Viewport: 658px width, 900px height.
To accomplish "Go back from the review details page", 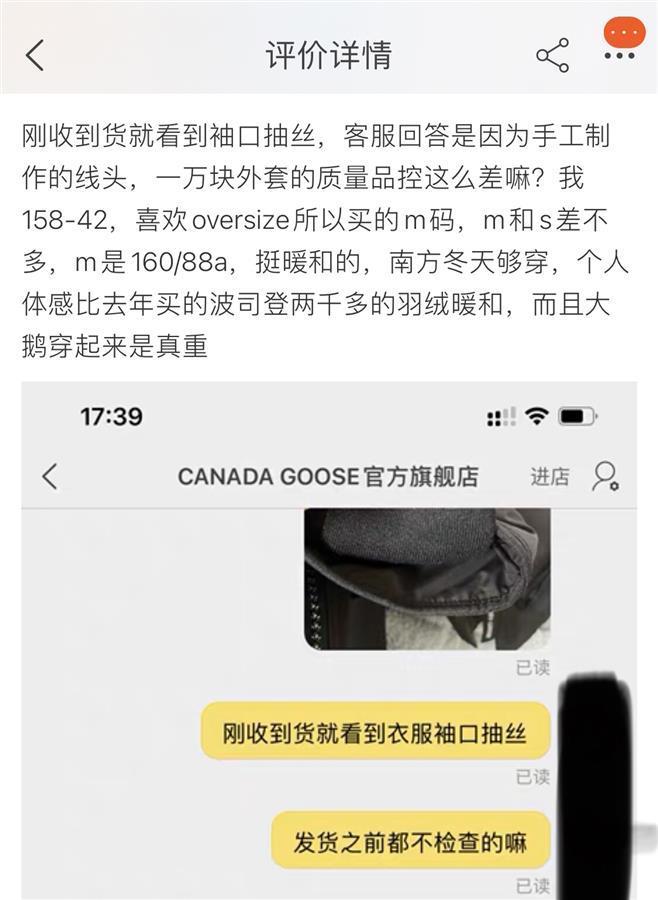I will (36, 54).
